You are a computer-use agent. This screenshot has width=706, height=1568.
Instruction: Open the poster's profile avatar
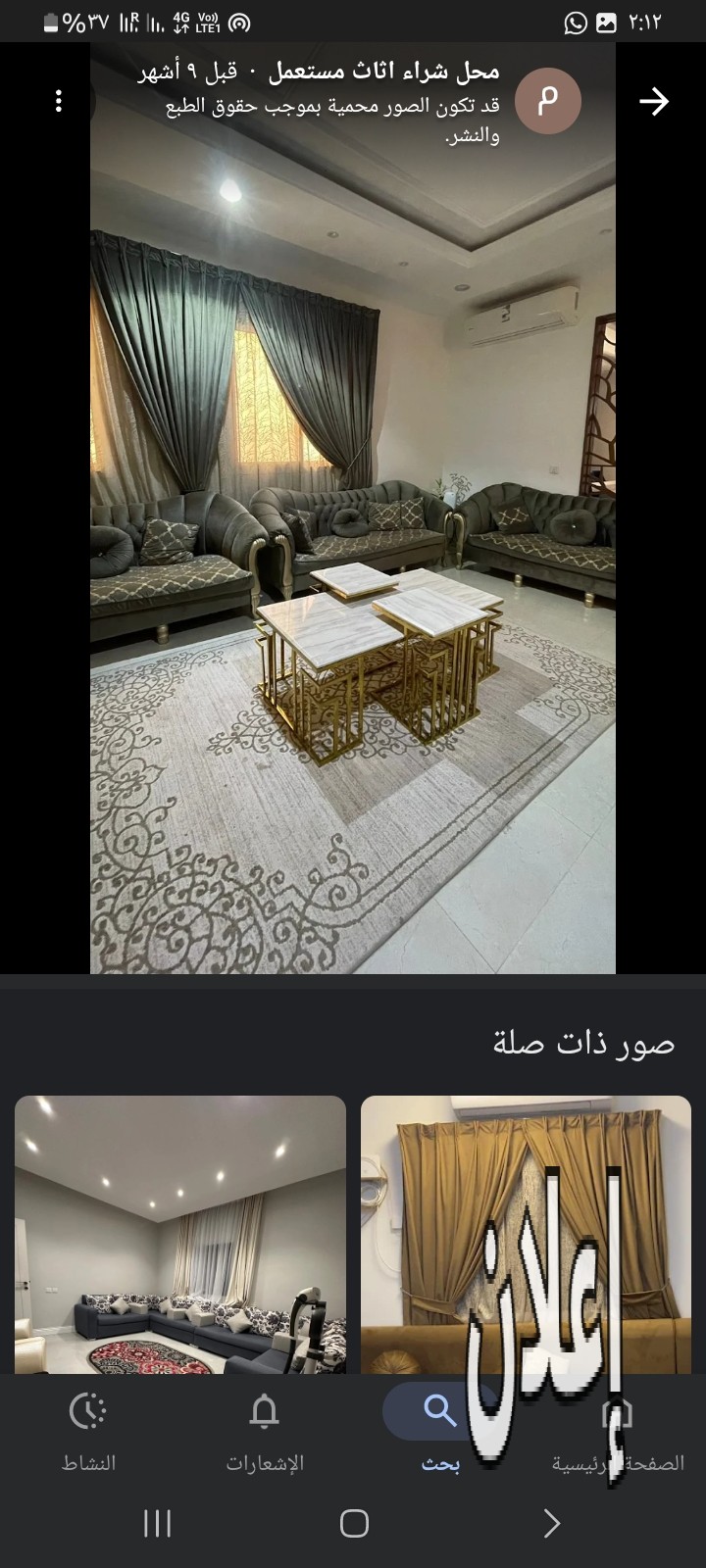point(548,101)
